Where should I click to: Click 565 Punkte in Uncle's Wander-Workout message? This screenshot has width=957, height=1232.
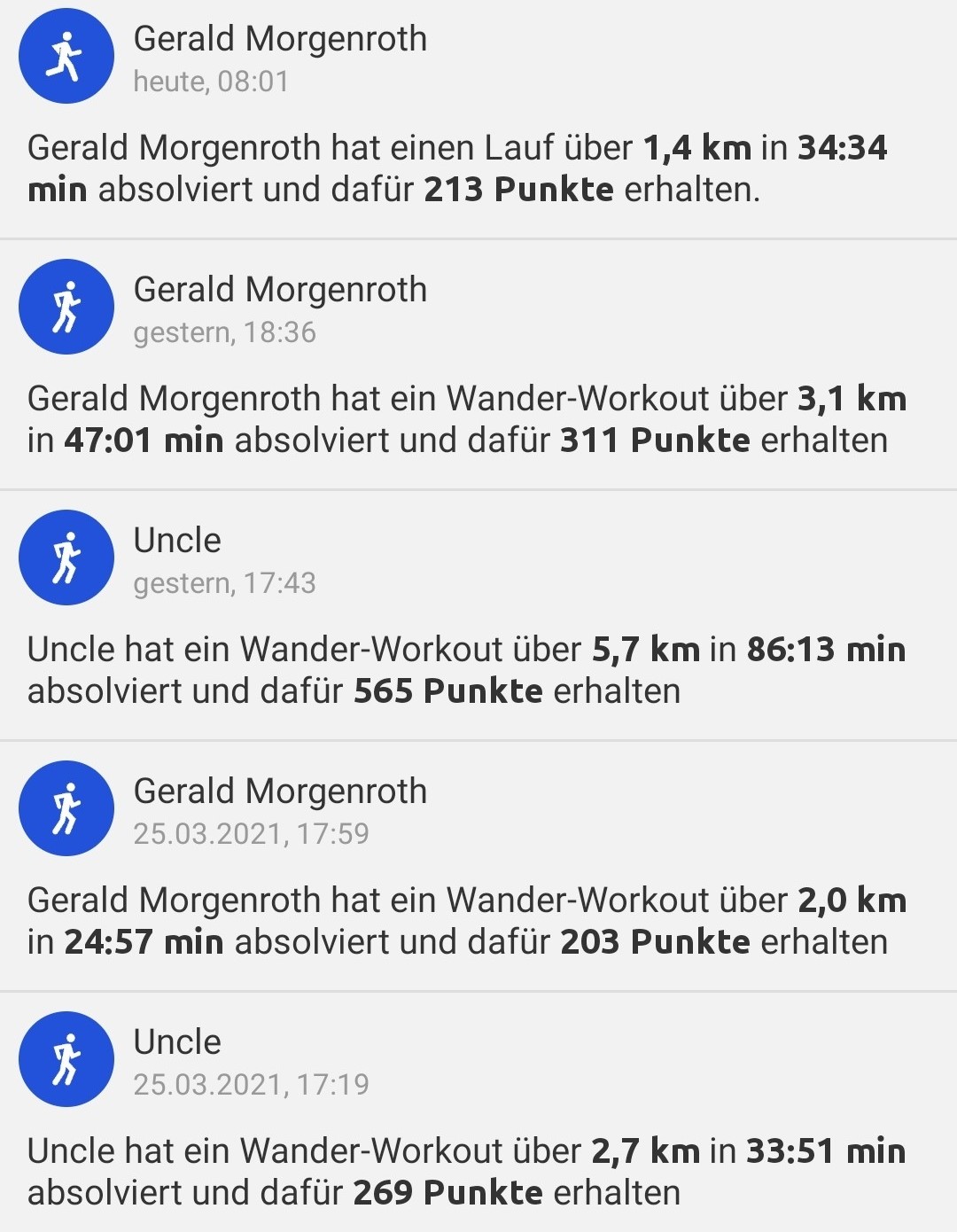point(448,690)
